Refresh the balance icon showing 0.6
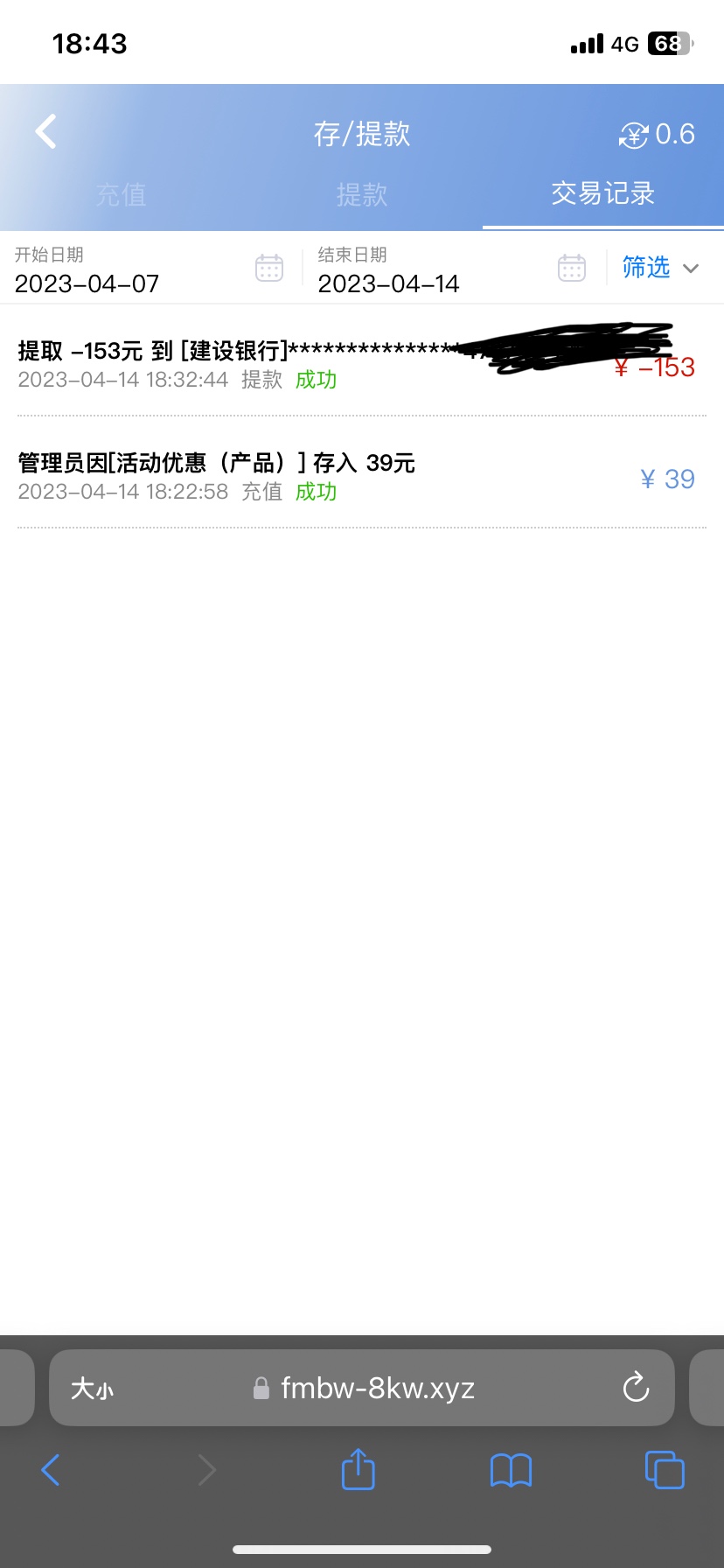The width and height of the screenshot is (724, 1568). 634,135
